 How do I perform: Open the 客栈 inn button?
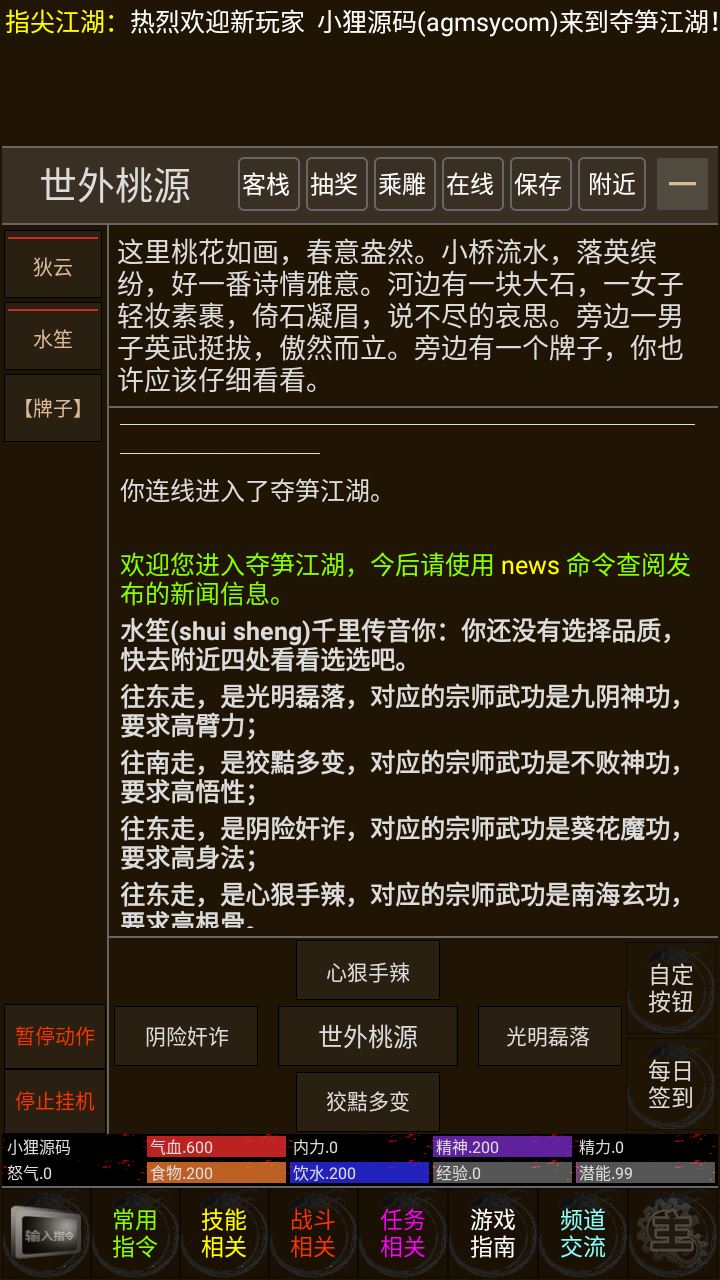click(x=268, y=184)
